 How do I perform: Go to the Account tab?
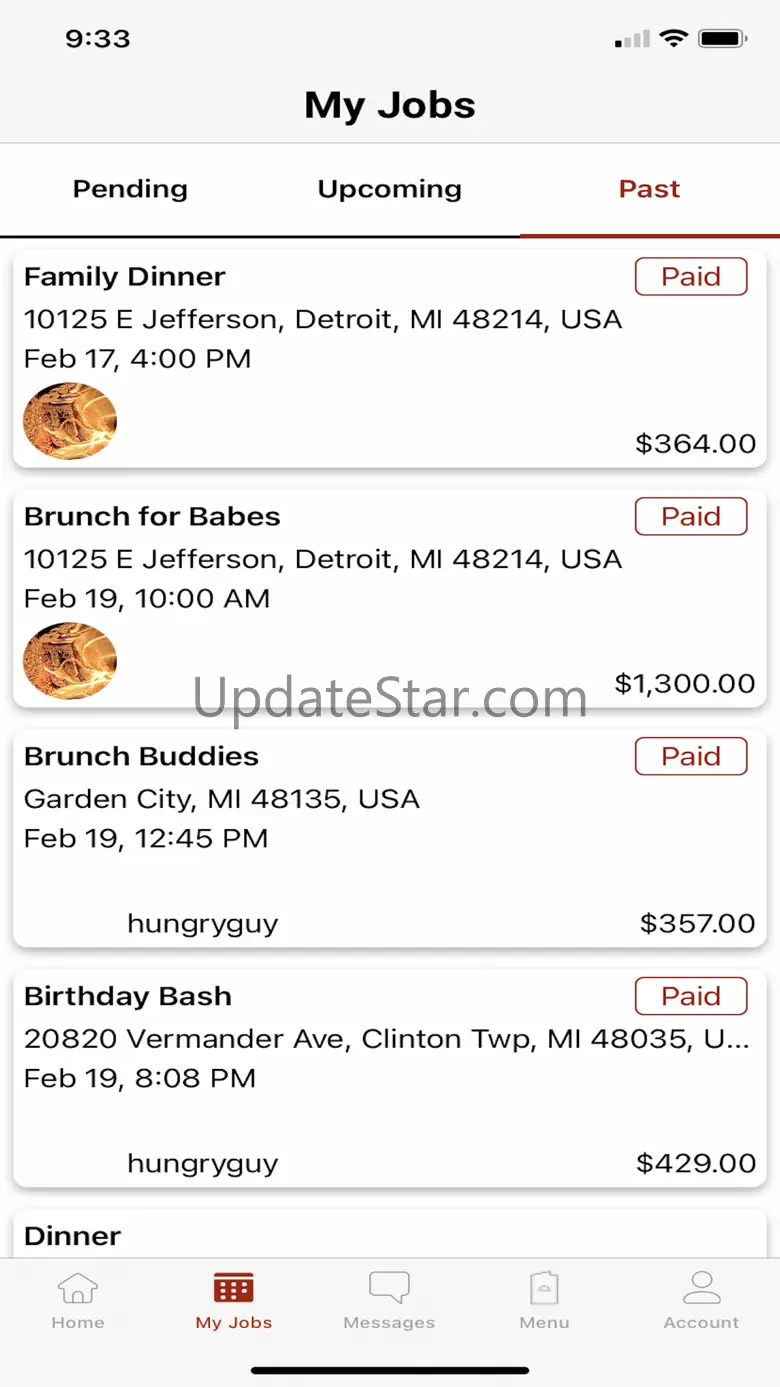point(701,1300)
